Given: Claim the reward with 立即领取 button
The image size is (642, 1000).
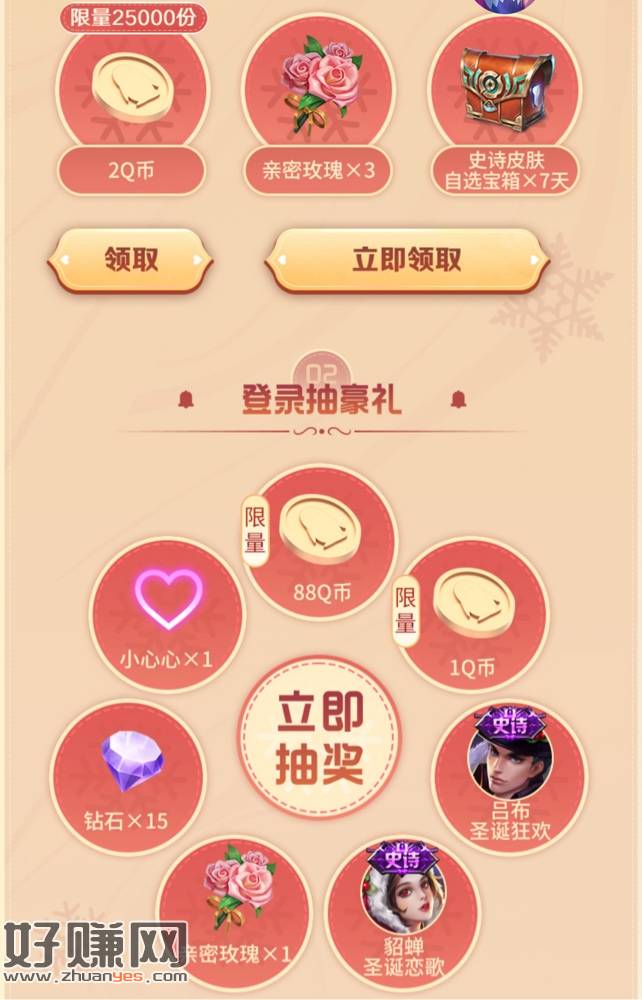Looking at the screenshot, I should point(406,260).
